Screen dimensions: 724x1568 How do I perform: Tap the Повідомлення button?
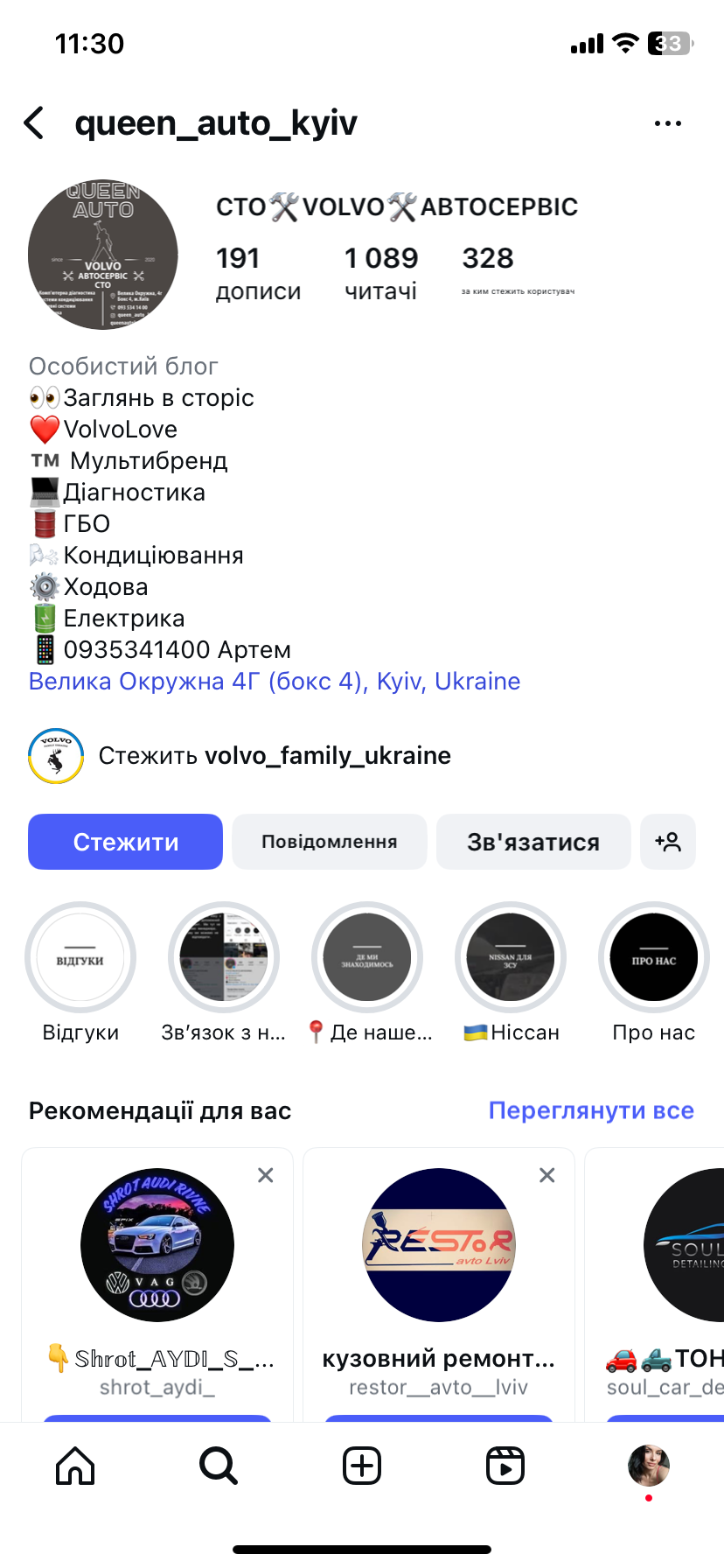click(x=329, y=842)
